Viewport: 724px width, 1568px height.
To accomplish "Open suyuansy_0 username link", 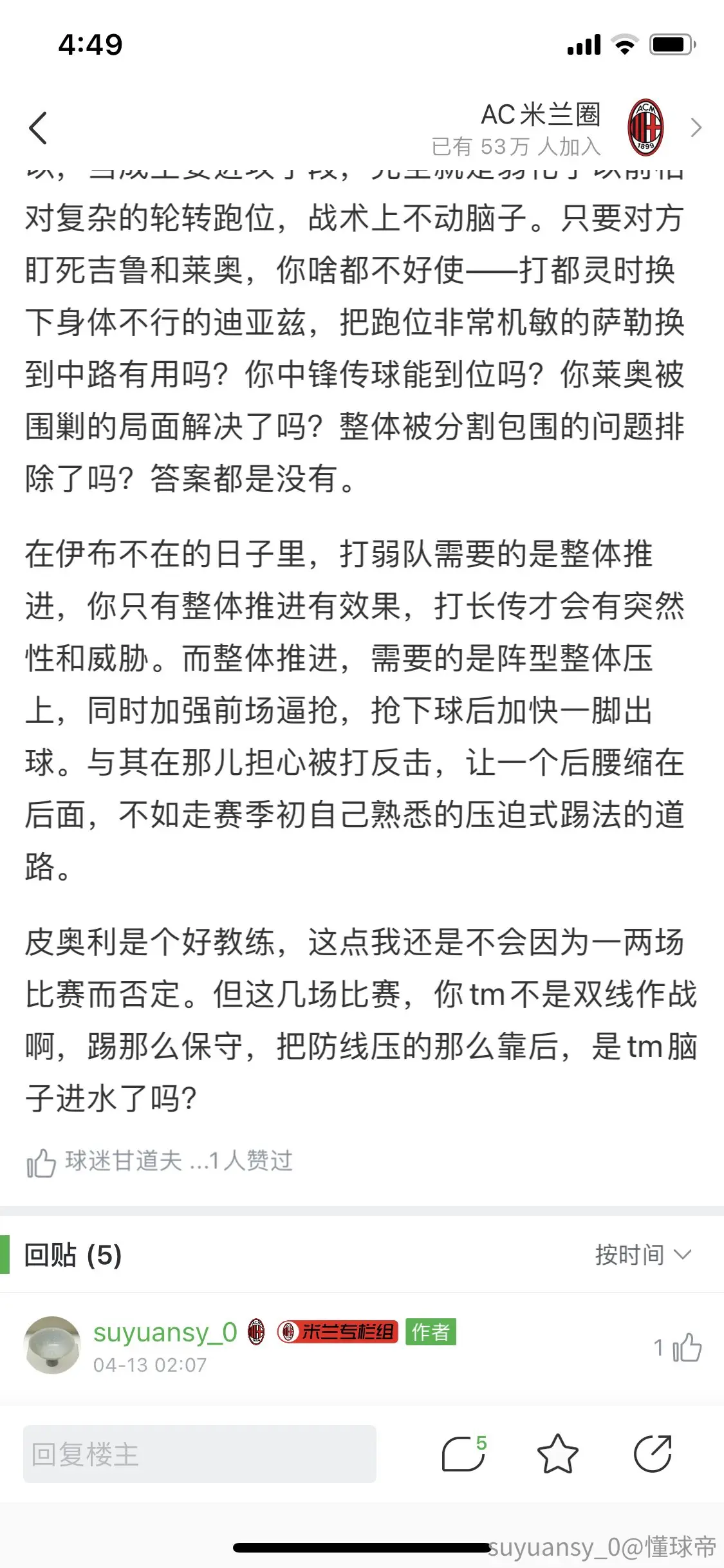I will click(165, 1332).
